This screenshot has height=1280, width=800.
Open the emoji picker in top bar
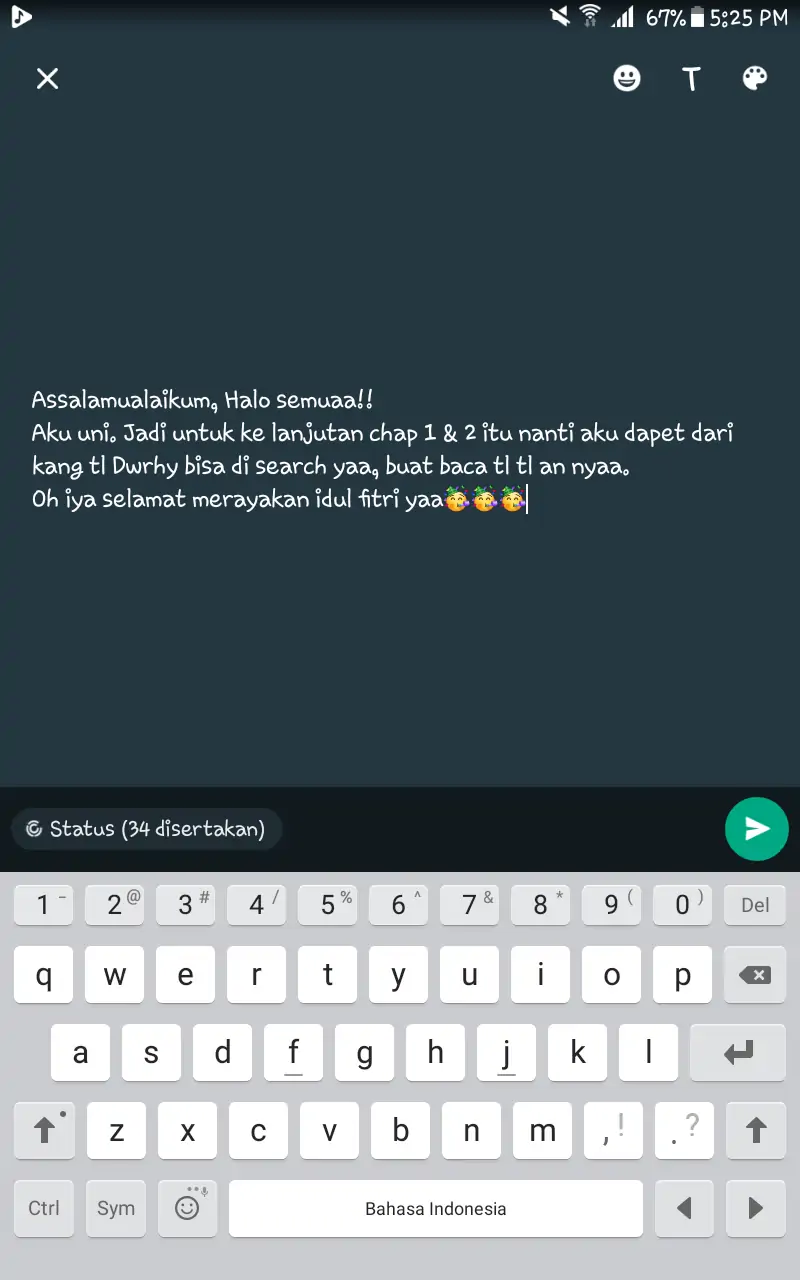click(x=627, y=78)
